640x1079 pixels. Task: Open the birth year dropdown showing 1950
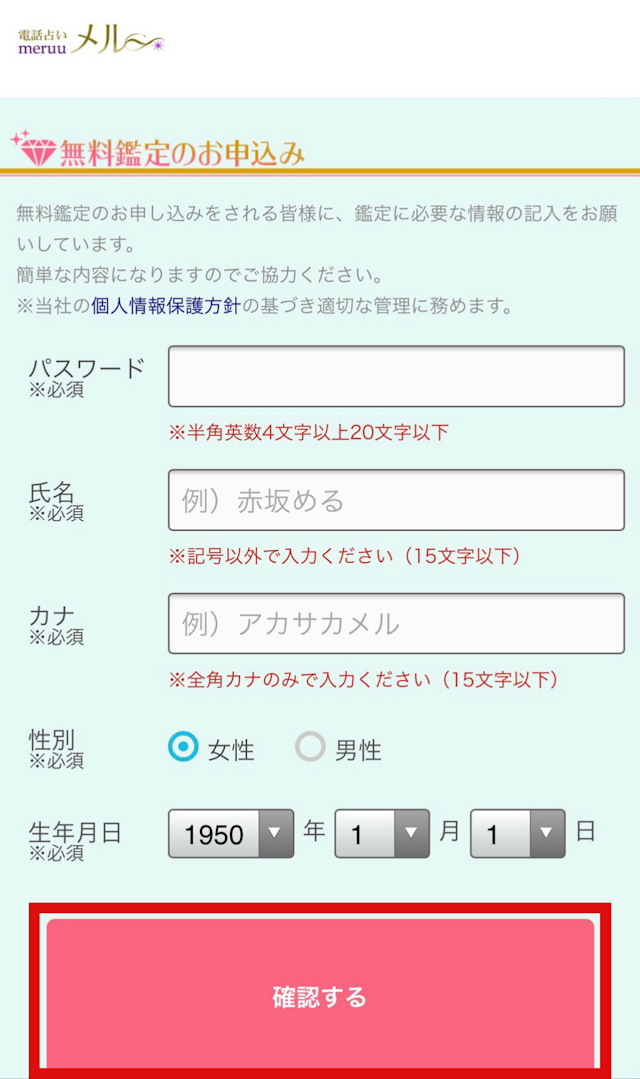point(231,834)
